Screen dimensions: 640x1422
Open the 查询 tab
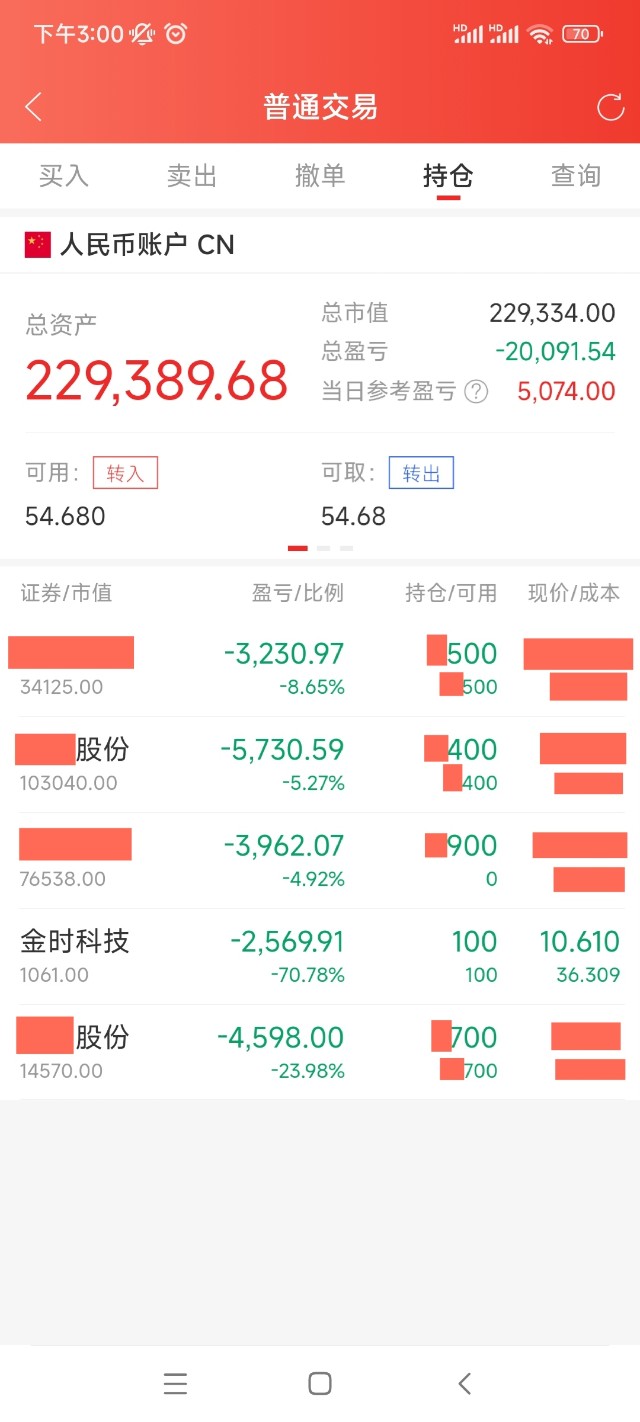576,176
